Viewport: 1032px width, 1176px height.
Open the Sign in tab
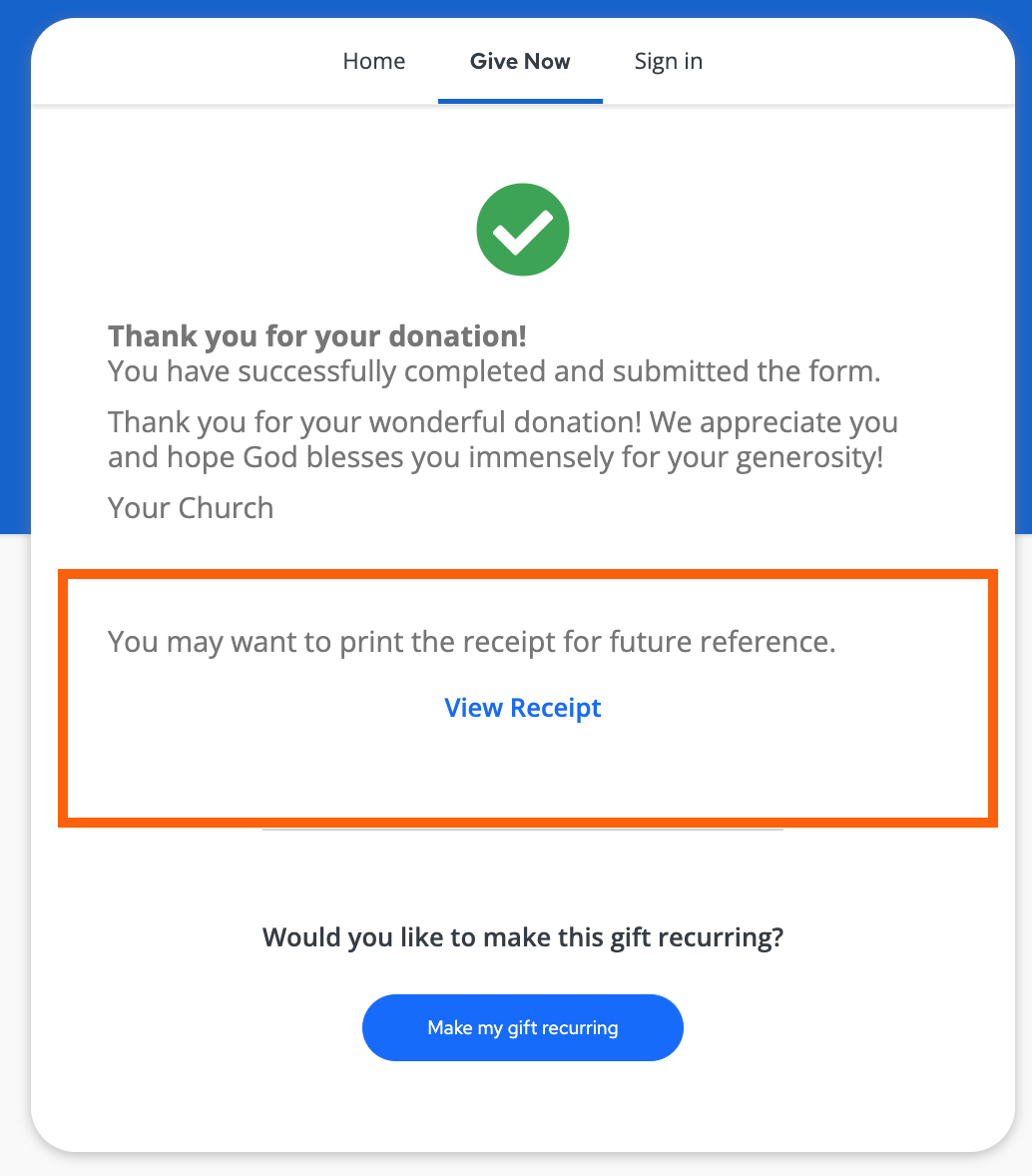click(x=668, y=62)
